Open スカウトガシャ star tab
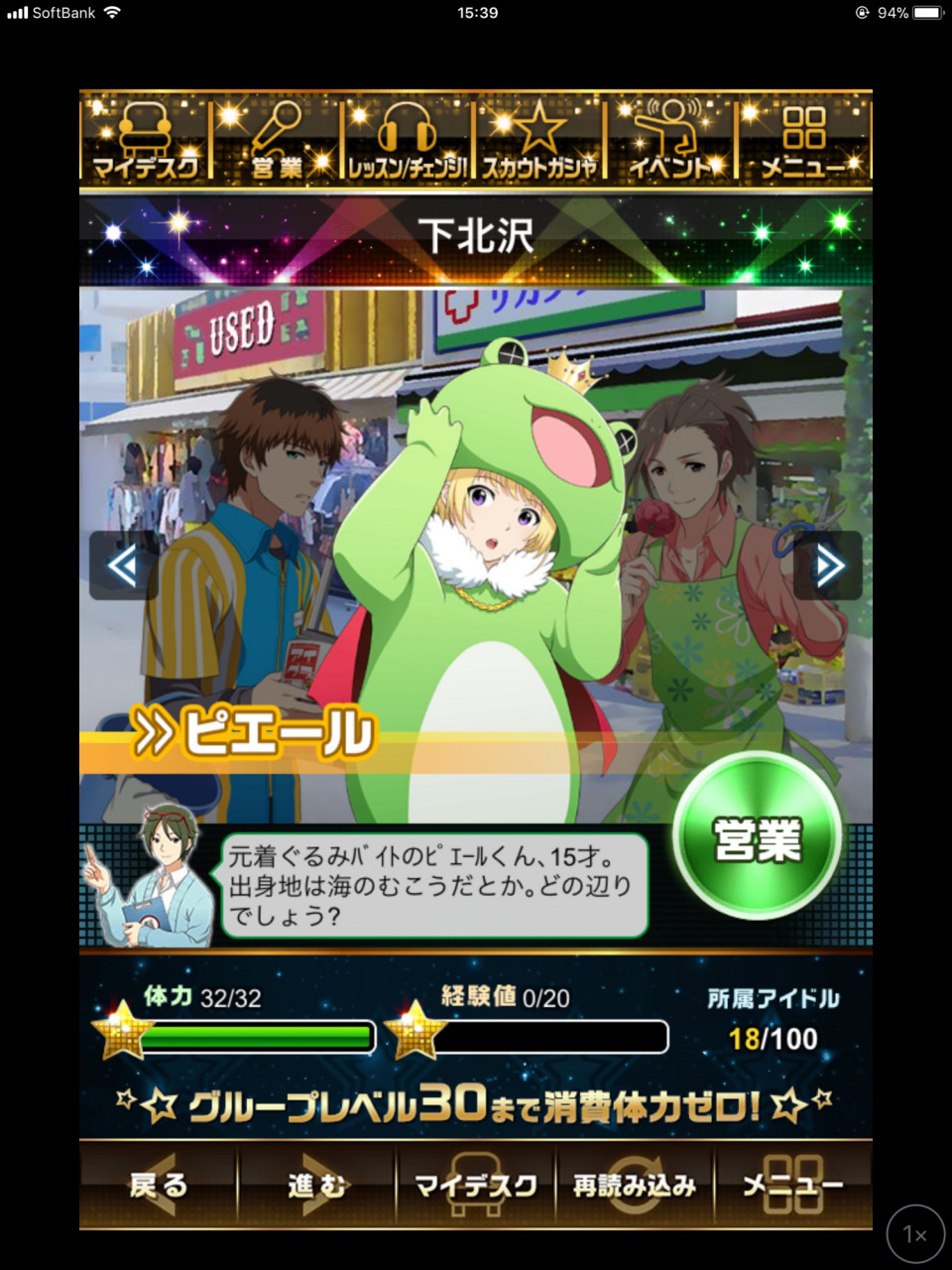The image size is (952, 1270). [539, 140]
